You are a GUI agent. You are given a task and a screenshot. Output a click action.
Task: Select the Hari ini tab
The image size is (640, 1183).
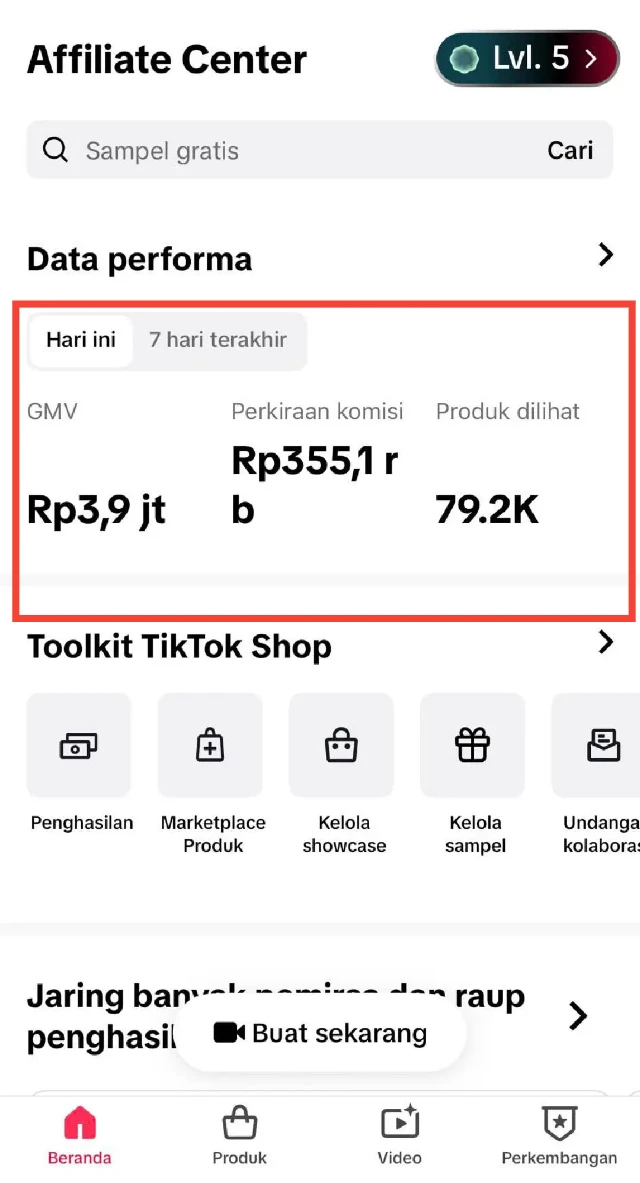click(81, 340)
